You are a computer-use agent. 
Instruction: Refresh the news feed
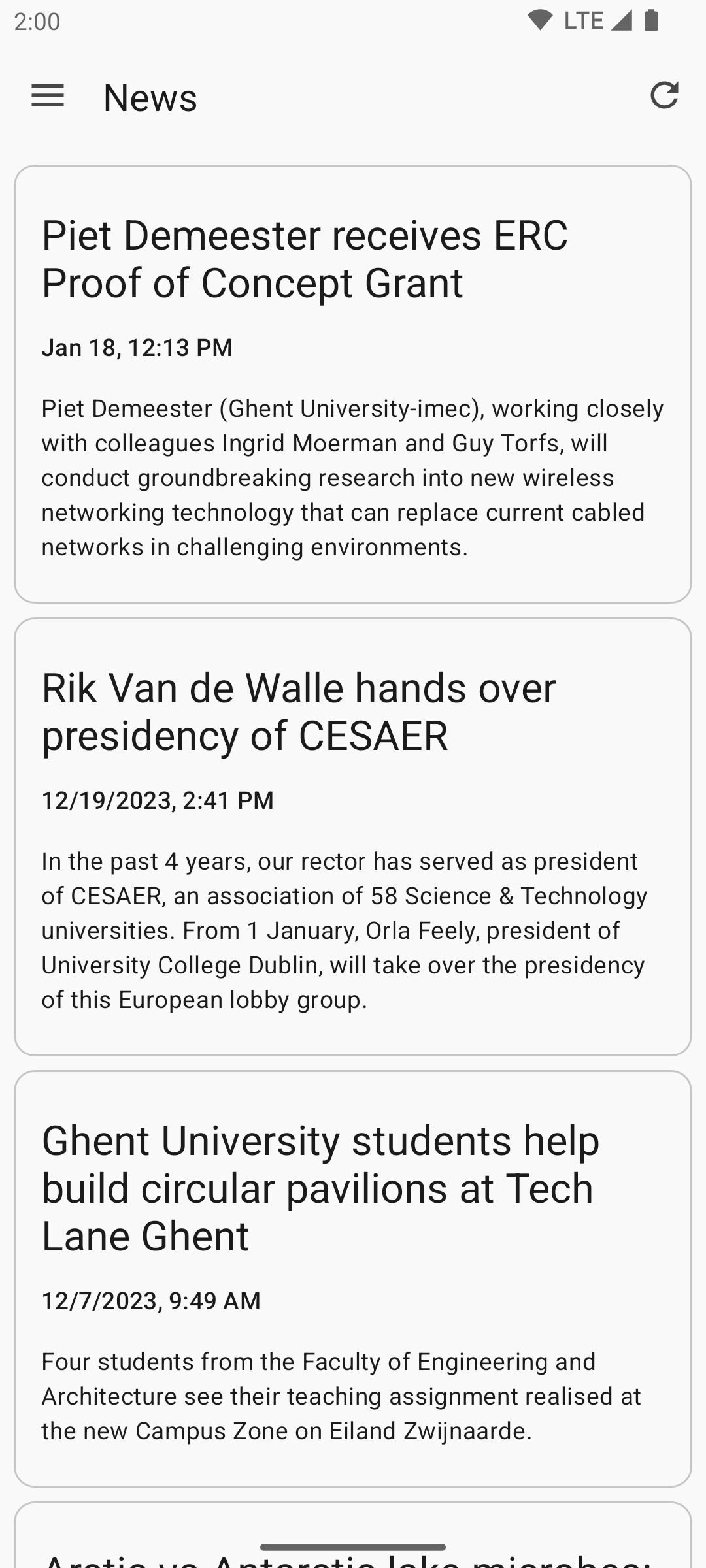tap(664, 96)
